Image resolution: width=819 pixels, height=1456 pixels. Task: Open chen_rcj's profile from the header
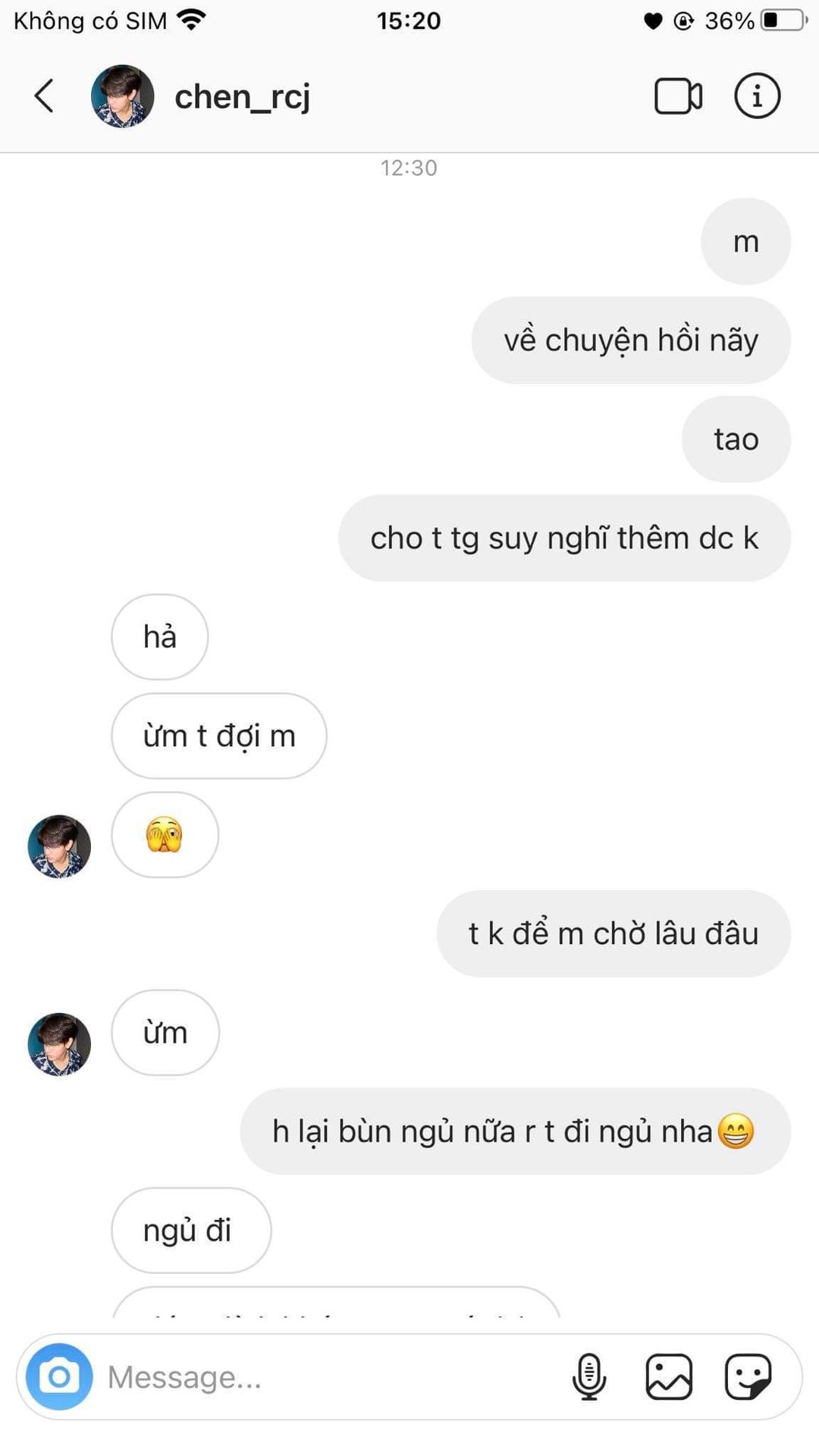coord(241,97)
